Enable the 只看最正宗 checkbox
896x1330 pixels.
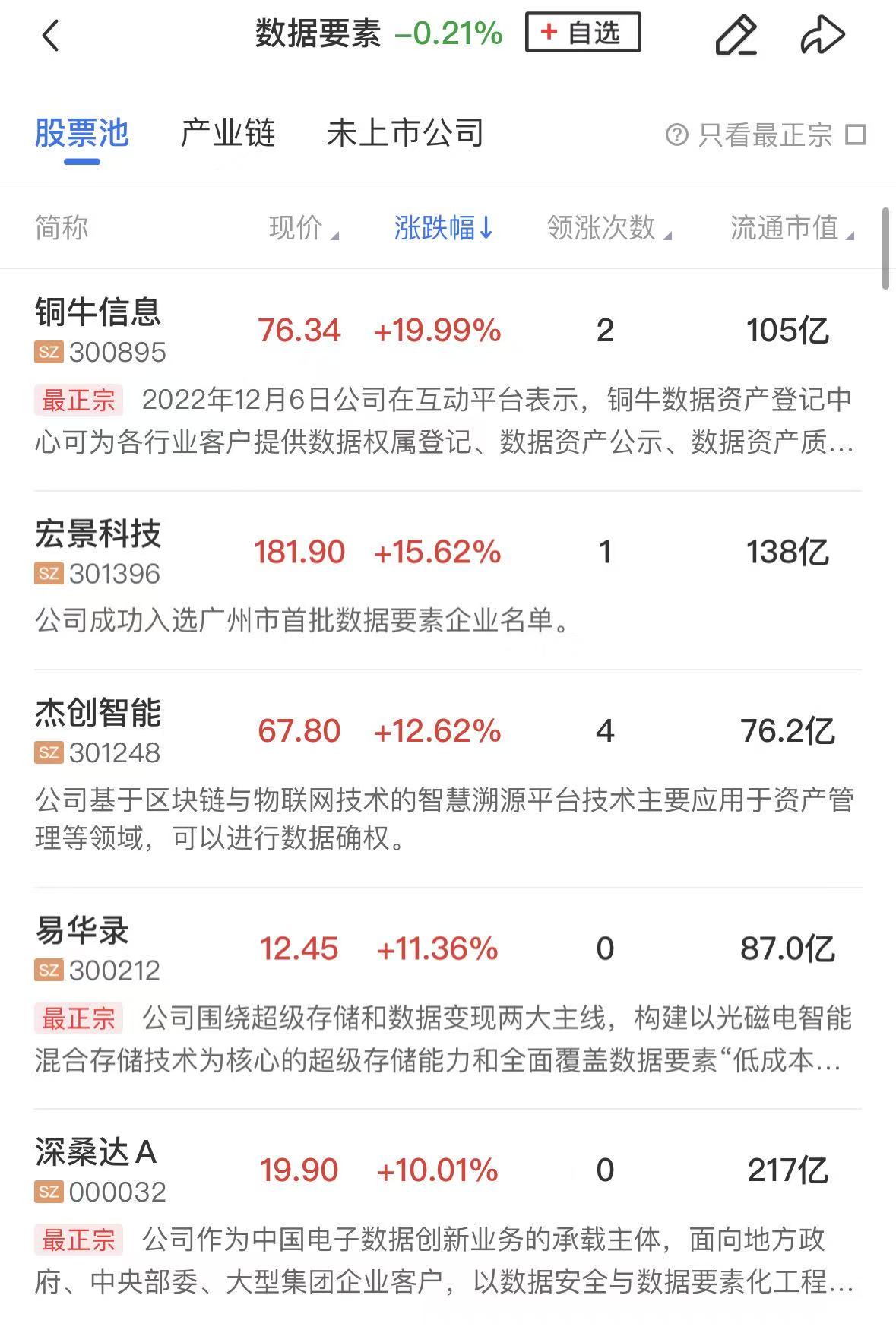(856, 135)
